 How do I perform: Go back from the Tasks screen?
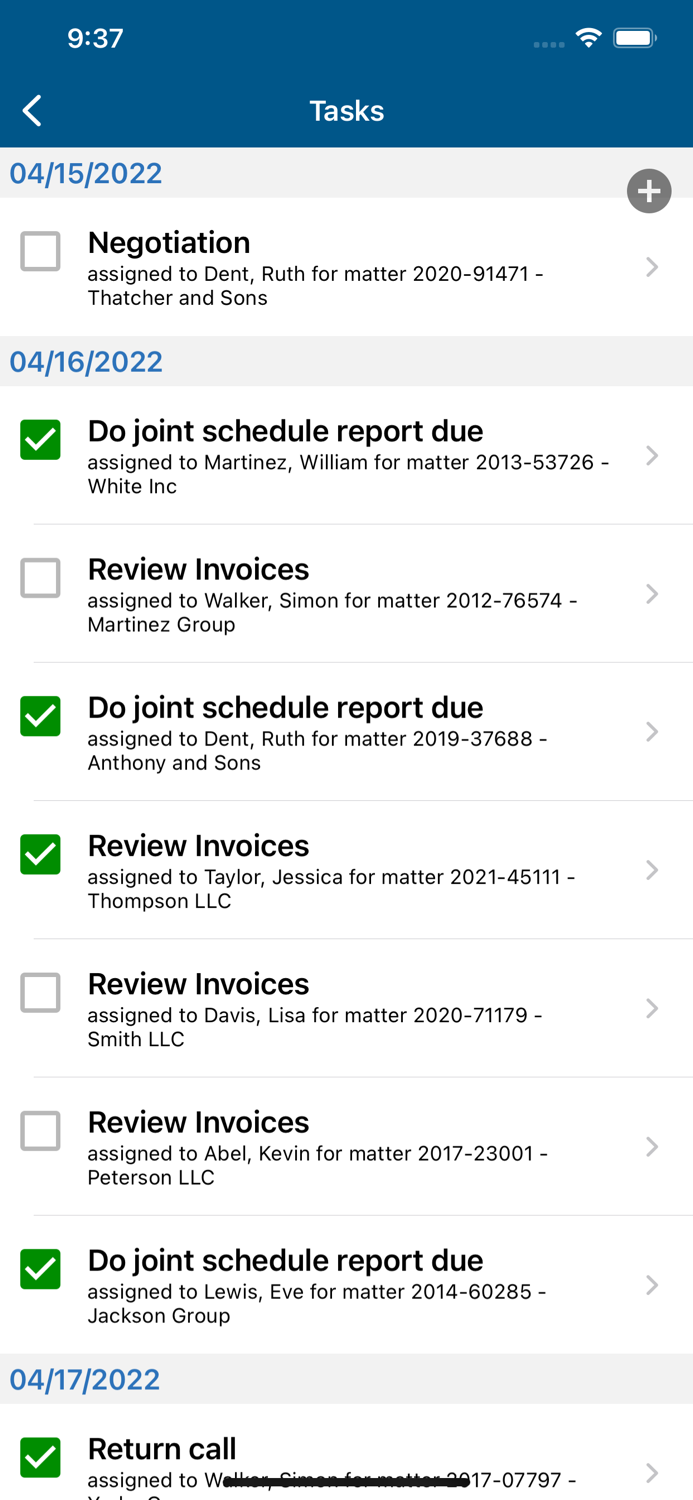point(33,110)
